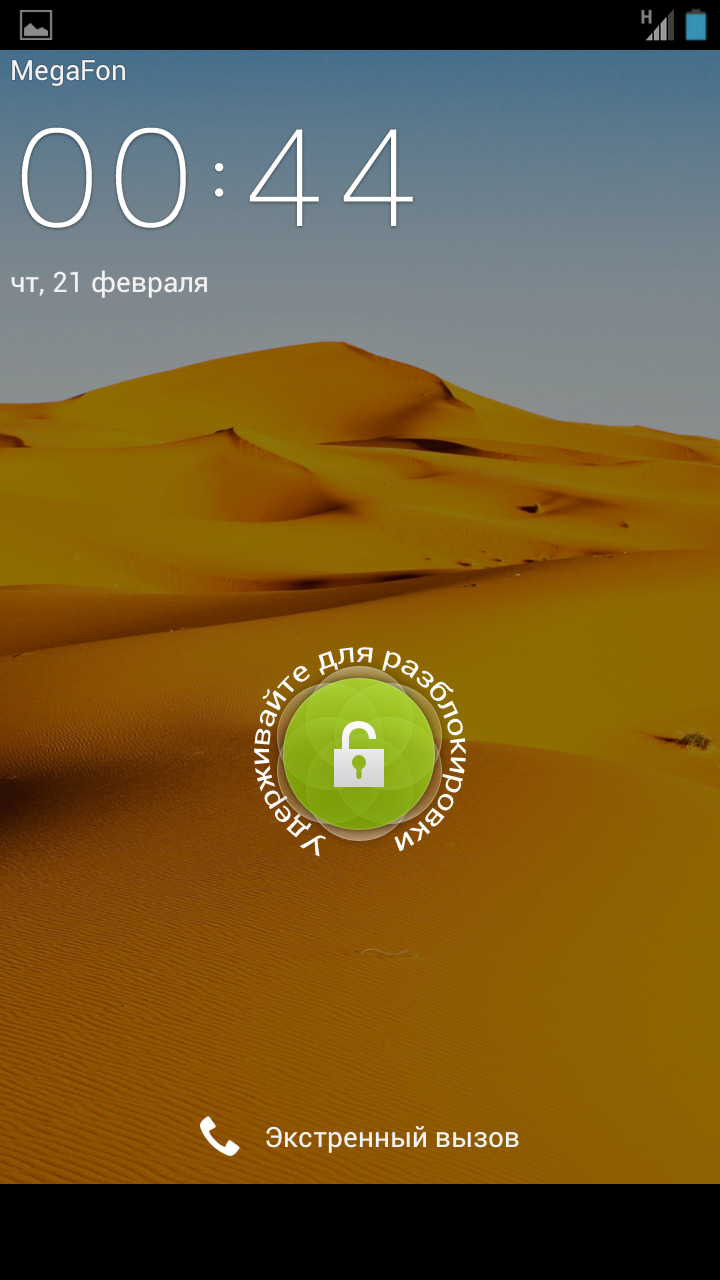Open Экстренный вызов emergency call

(359, 1137)
